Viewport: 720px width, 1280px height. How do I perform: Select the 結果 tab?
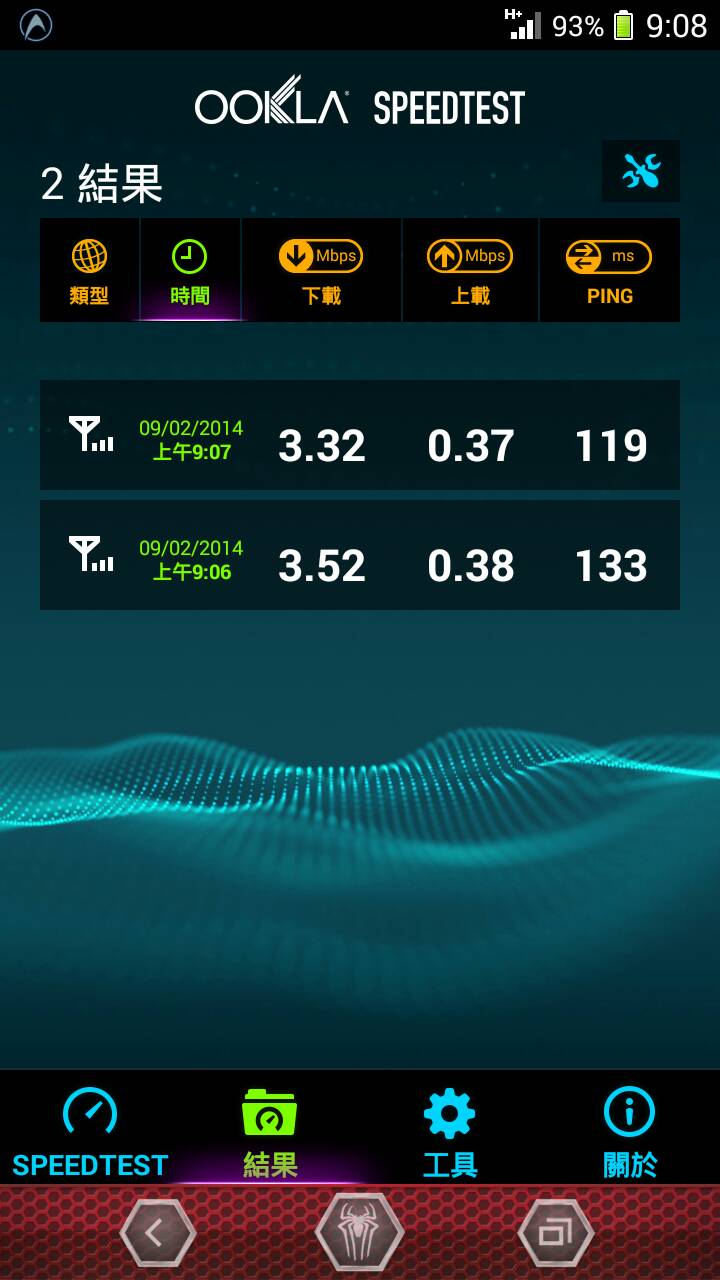click(270, 1130)
